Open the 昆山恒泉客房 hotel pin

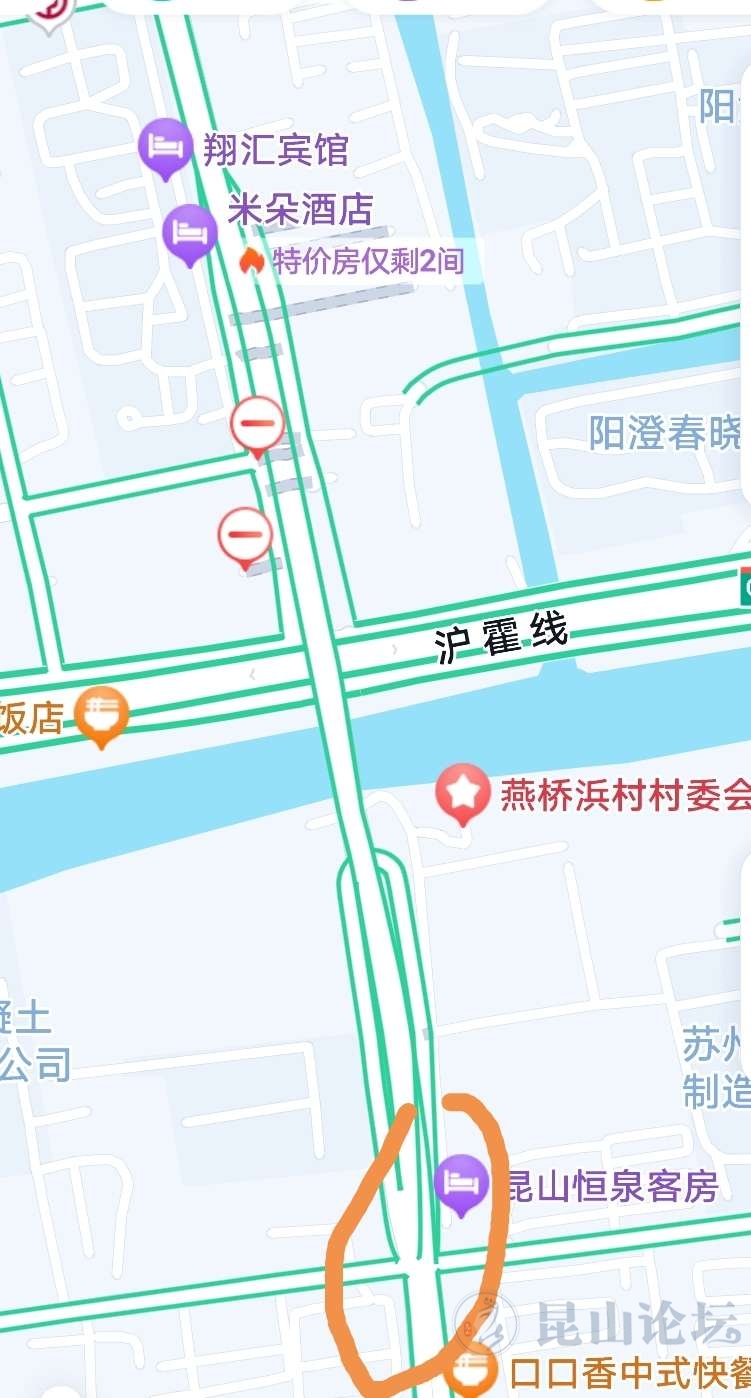[461, 1184]
